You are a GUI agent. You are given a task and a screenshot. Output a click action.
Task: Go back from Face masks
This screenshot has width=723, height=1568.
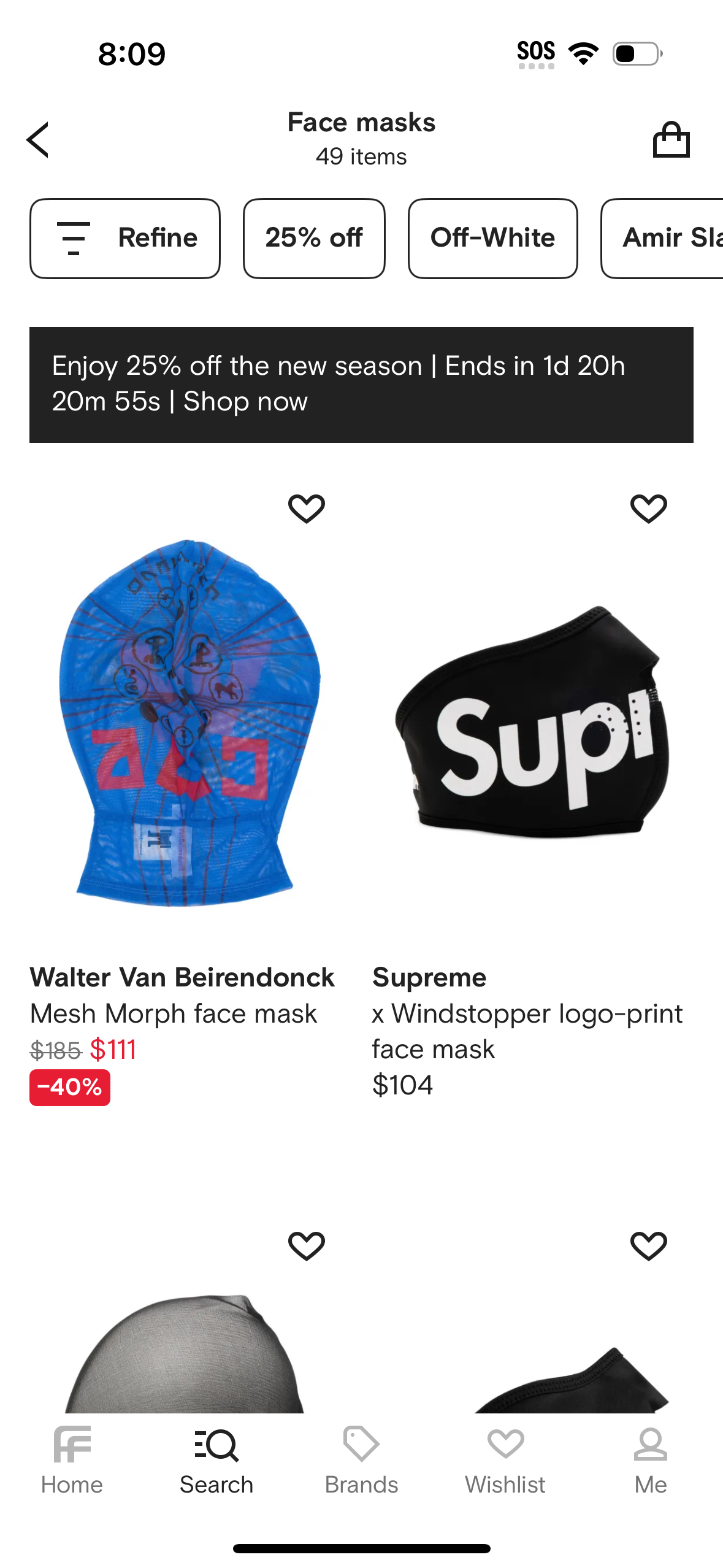[x=38, y=140]
